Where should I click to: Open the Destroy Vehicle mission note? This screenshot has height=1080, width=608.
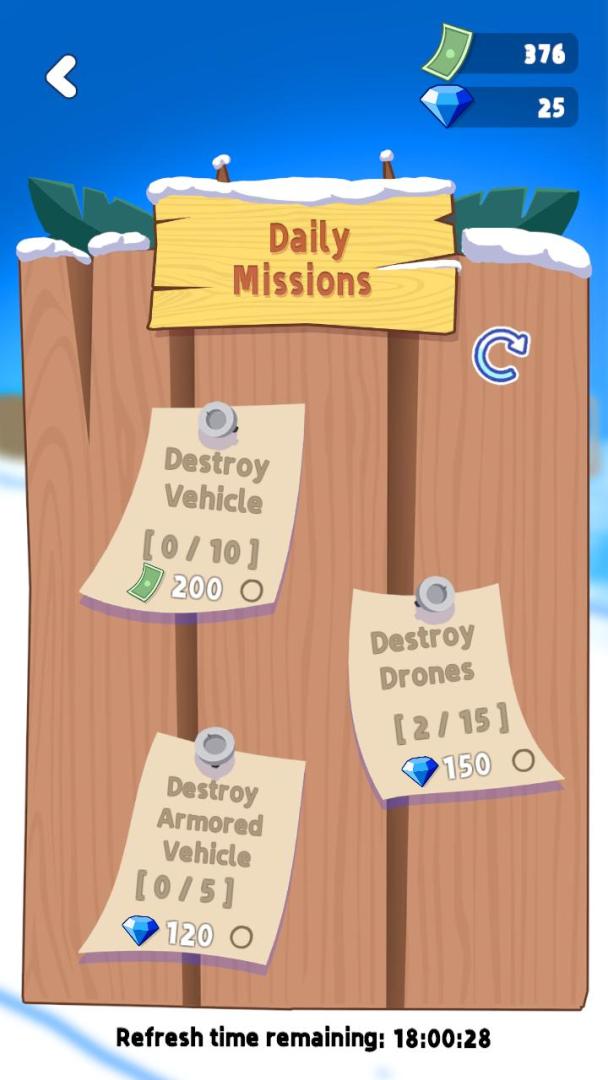point(195,510)
